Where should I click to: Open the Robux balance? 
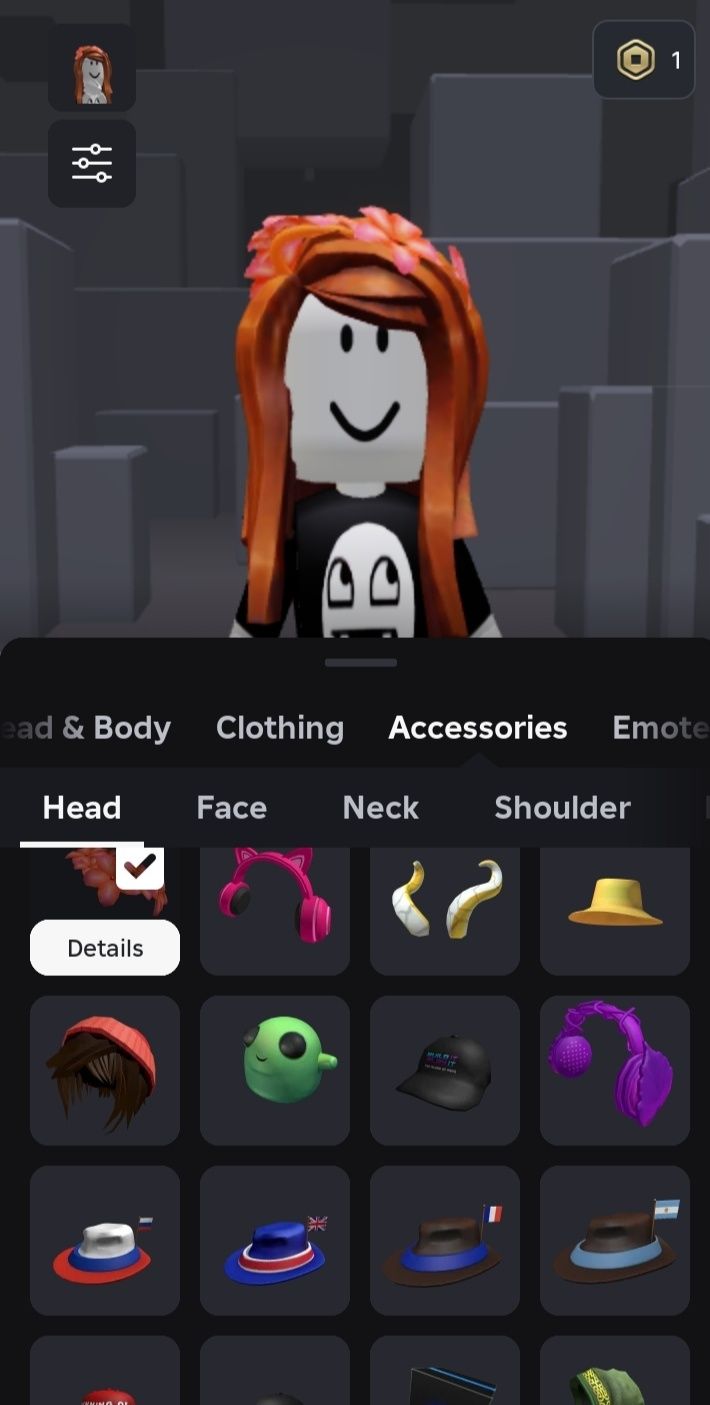click(x=644, y=60)
